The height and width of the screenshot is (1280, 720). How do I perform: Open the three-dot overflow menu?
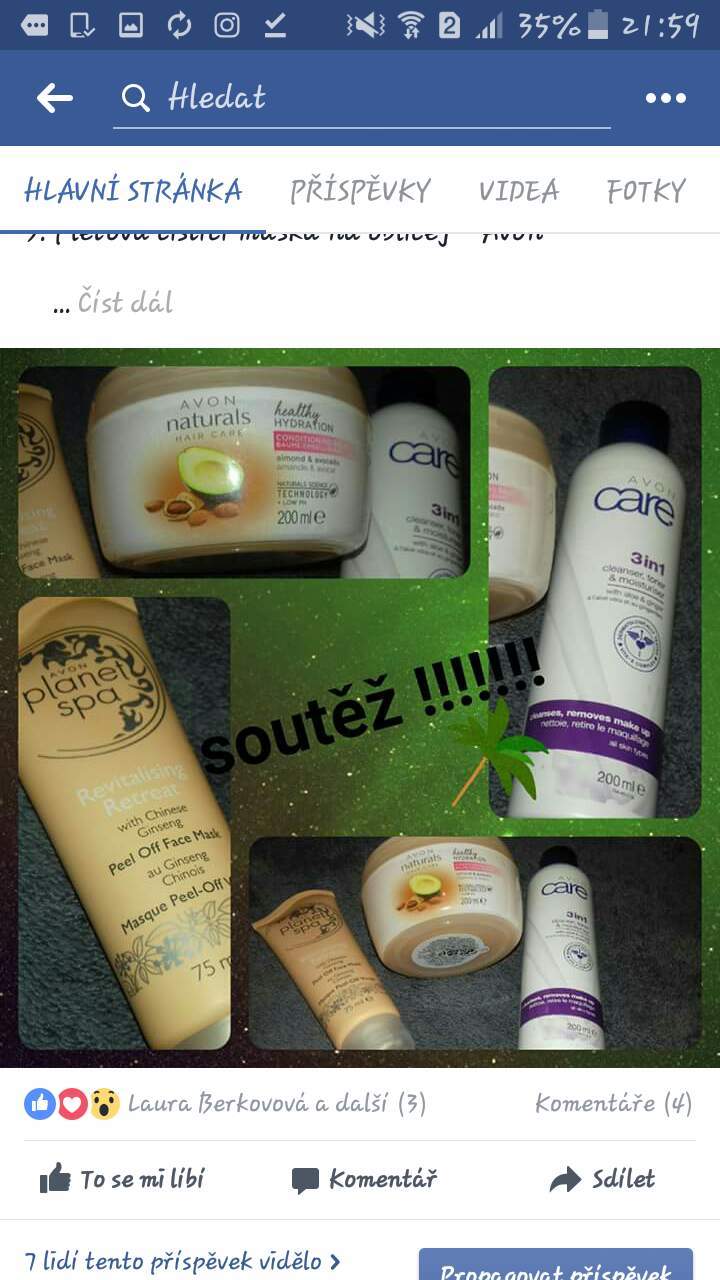point(666,98)
